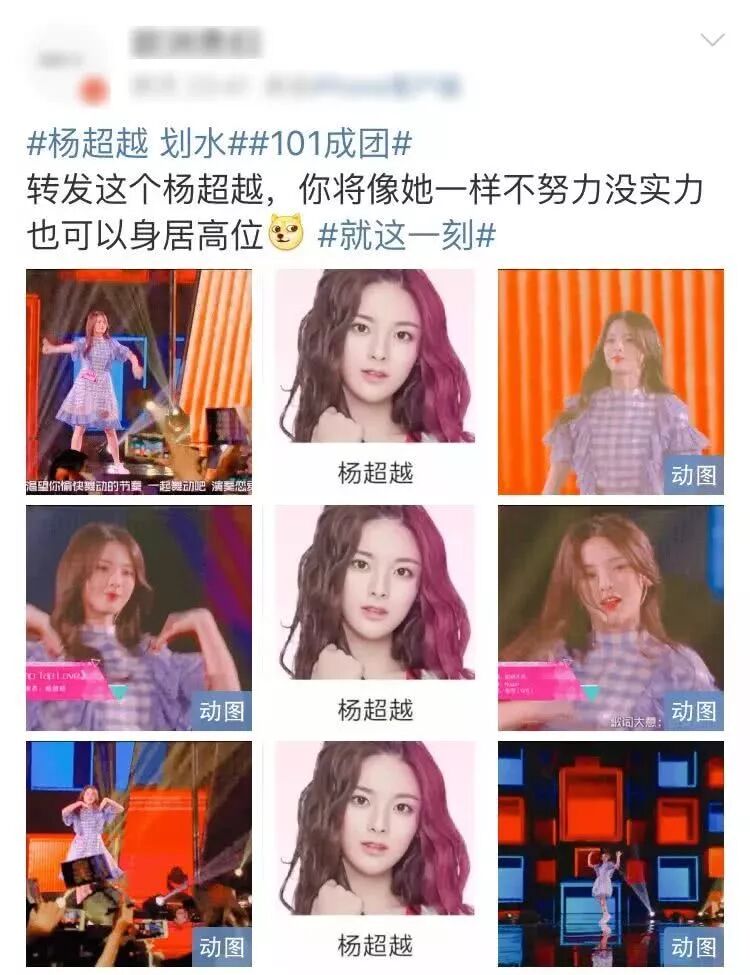View the stage photo with subtitle text
This screenshot has width=750, height=975.
click(138, 382)
